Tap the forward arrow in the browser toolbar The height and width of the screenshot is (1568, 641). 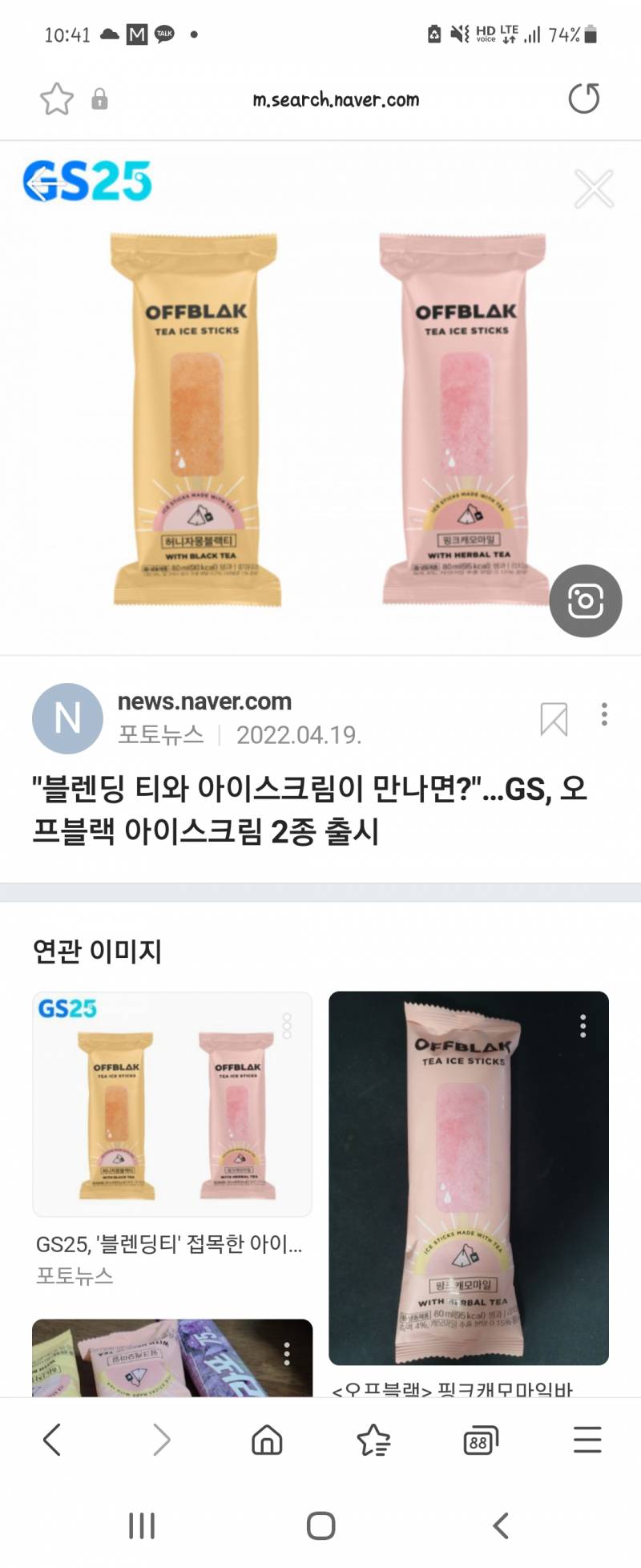(x=159, y=1439)
